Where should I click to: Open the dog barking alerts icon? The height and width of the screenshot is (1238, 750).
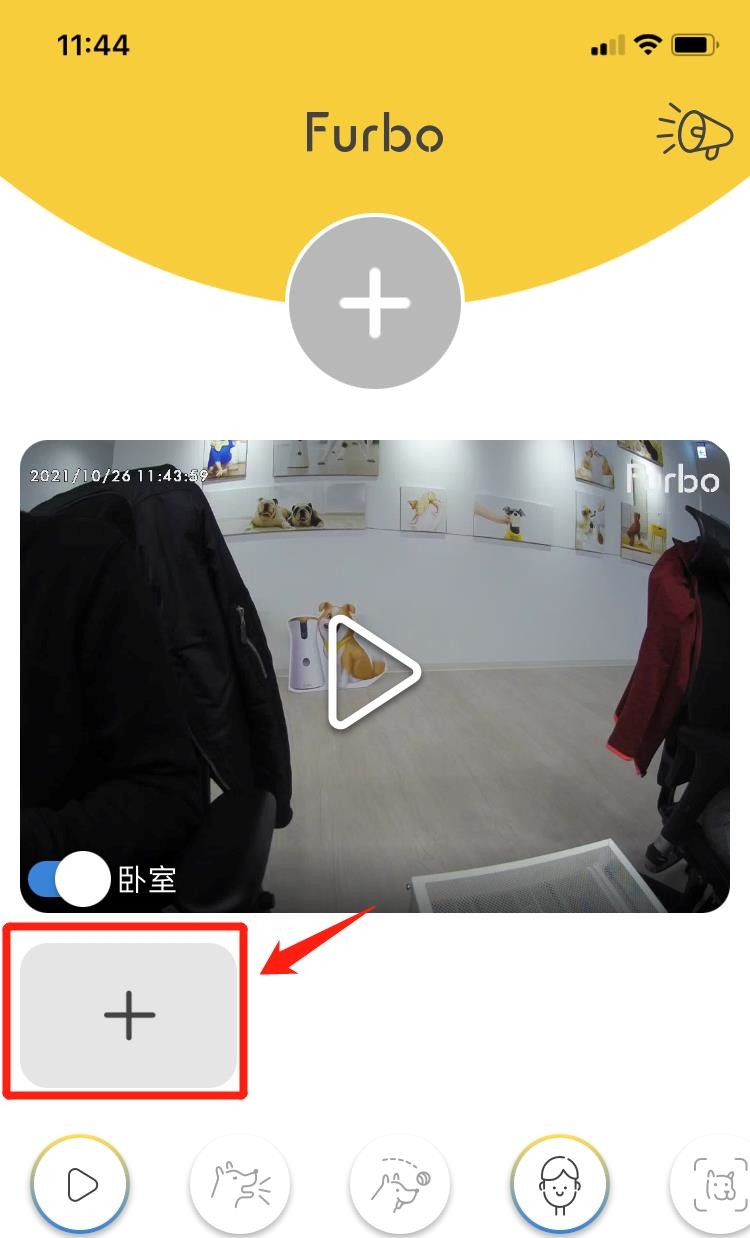[x=240, y=1186]
